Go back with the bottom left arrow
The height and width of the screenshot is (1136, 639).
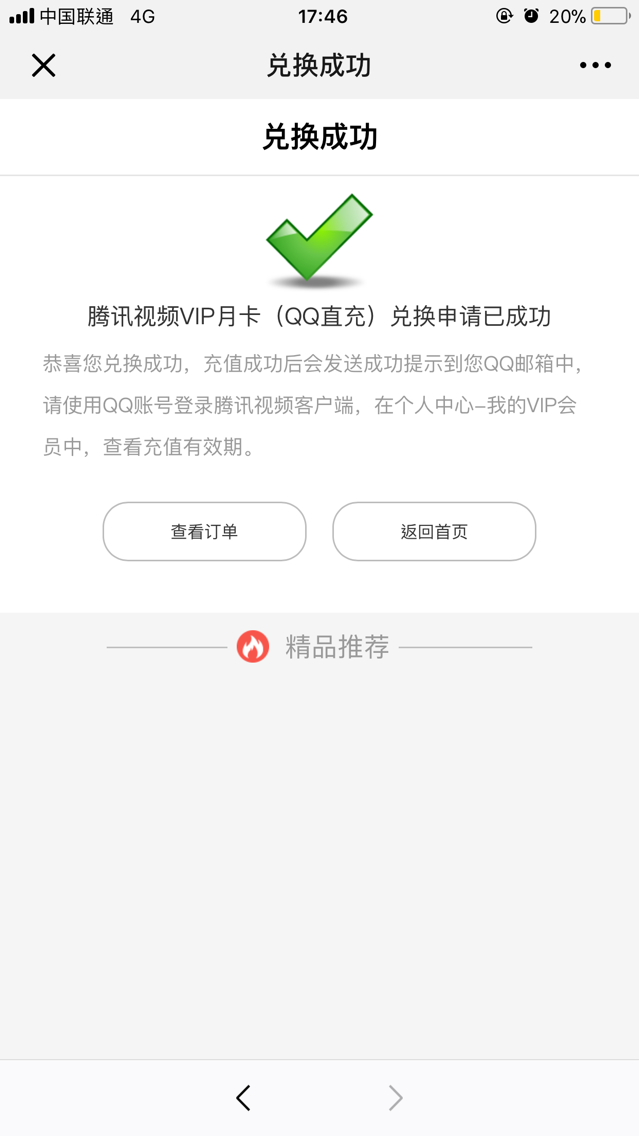[x=243, y=1098]
